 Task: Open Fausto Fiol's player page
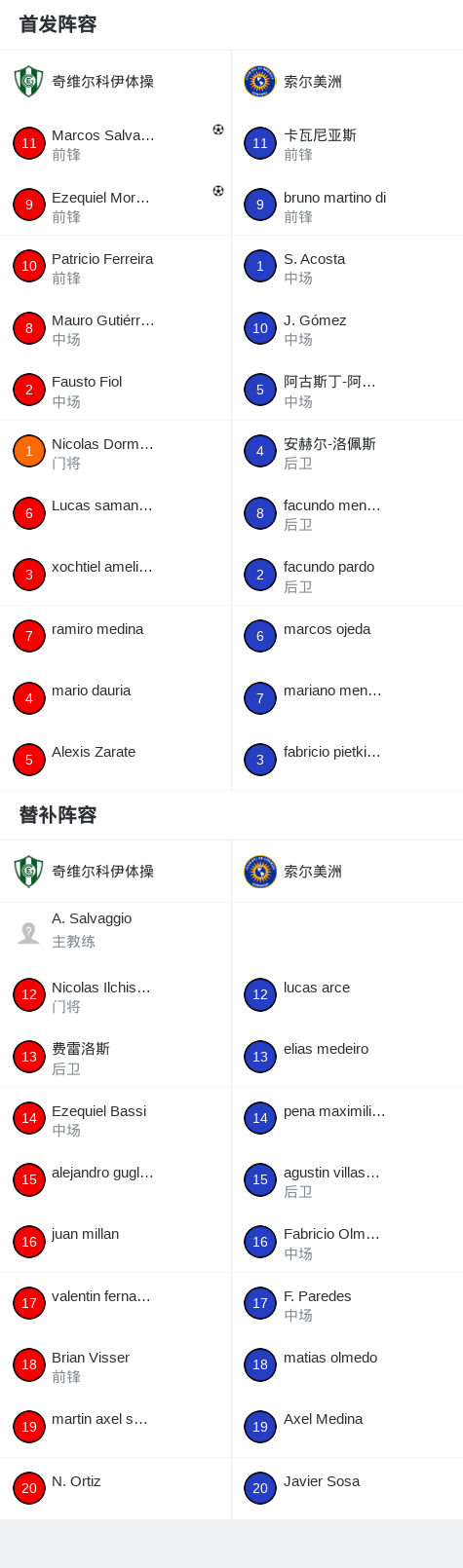[x=115, y=390]
